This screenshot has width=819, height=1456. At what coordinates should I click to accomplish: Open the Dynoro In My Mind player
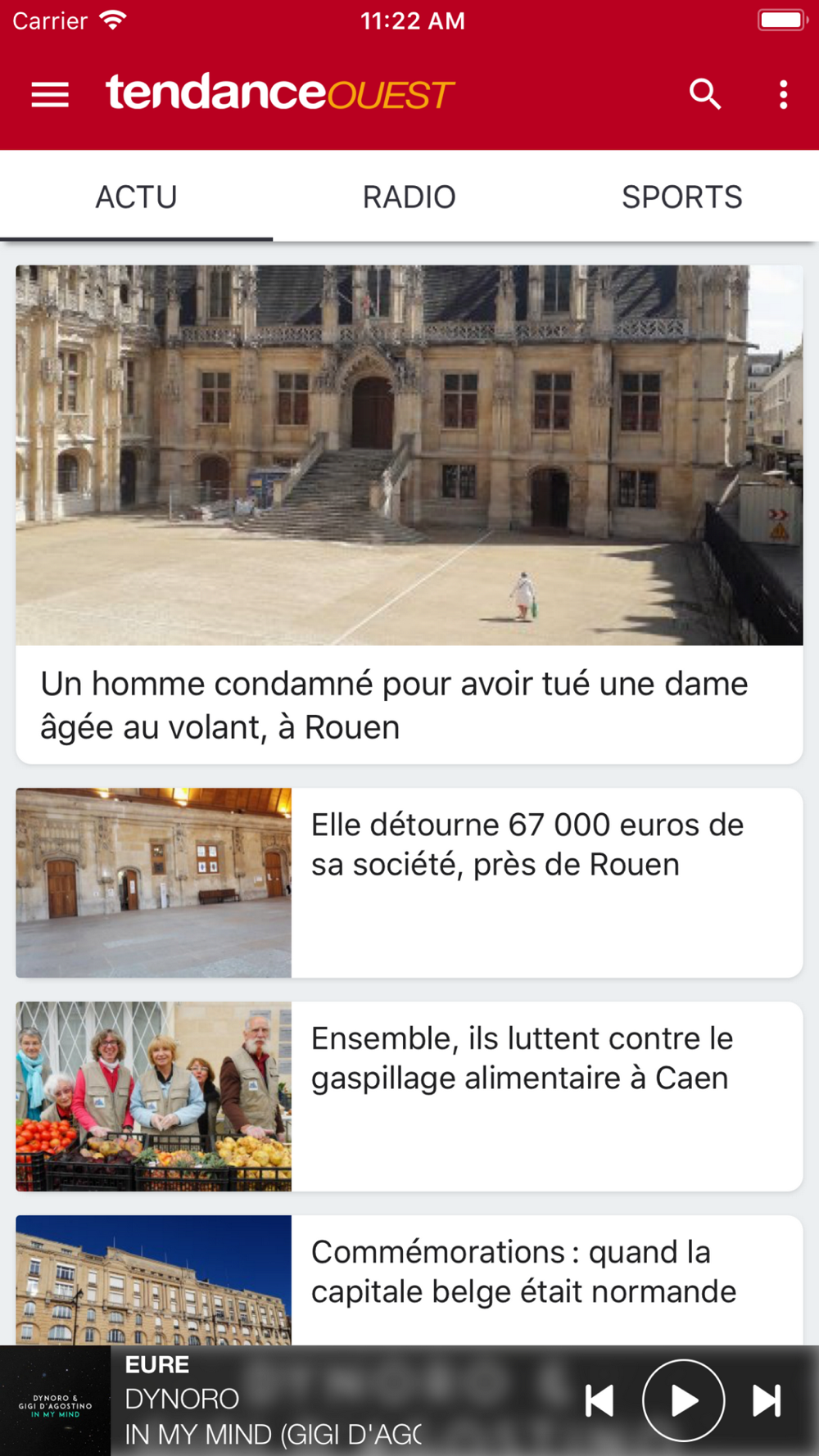pyautogui.click(x=270, y=1400)
